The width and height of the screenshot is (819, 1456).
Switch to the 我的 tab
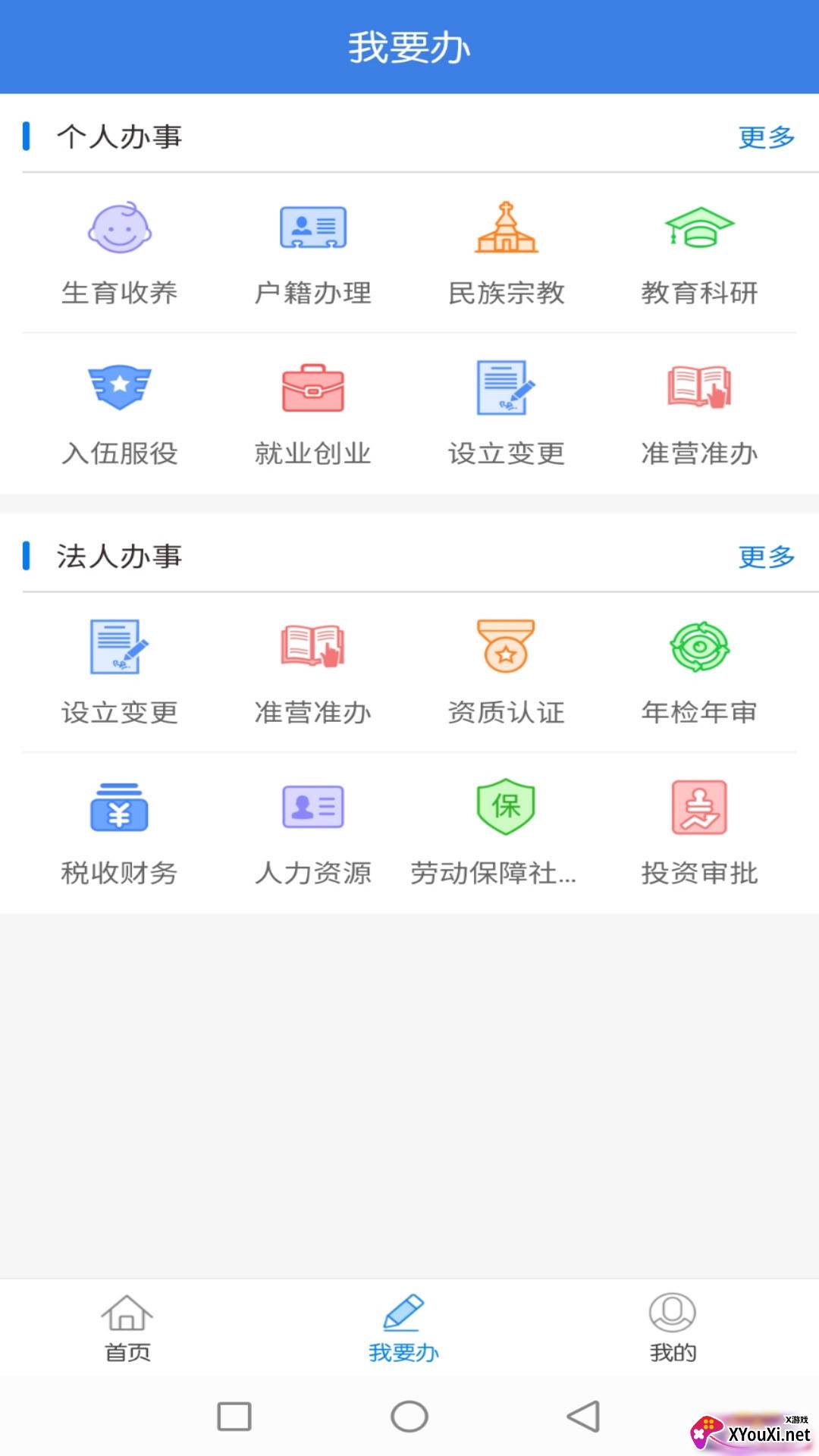coord(673,1329)
